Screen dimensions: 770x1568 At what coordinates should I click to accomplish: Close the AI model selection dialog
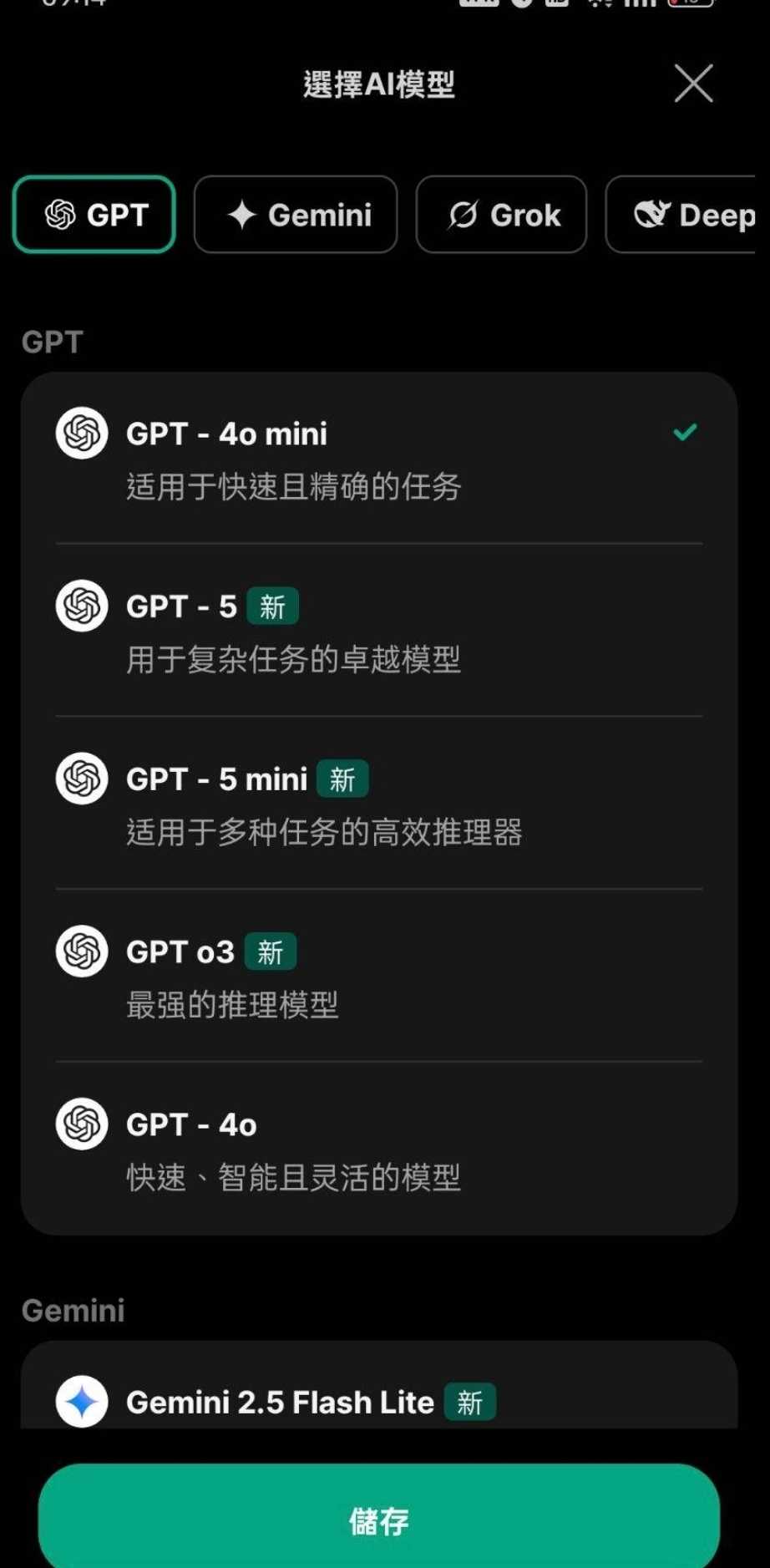point(693,84)
